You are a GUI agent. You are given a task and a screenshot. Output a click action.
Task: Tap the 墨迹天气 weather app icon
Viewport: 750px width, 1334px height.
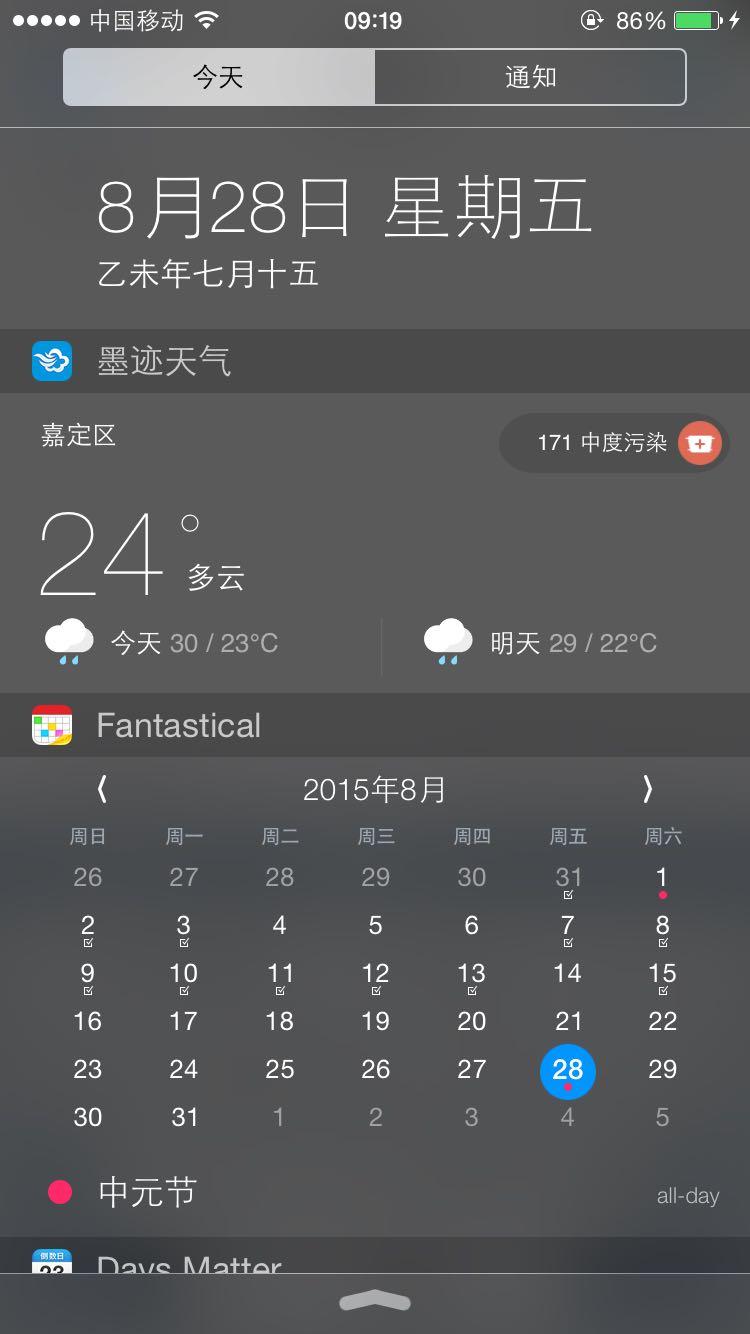pos(50,361)
